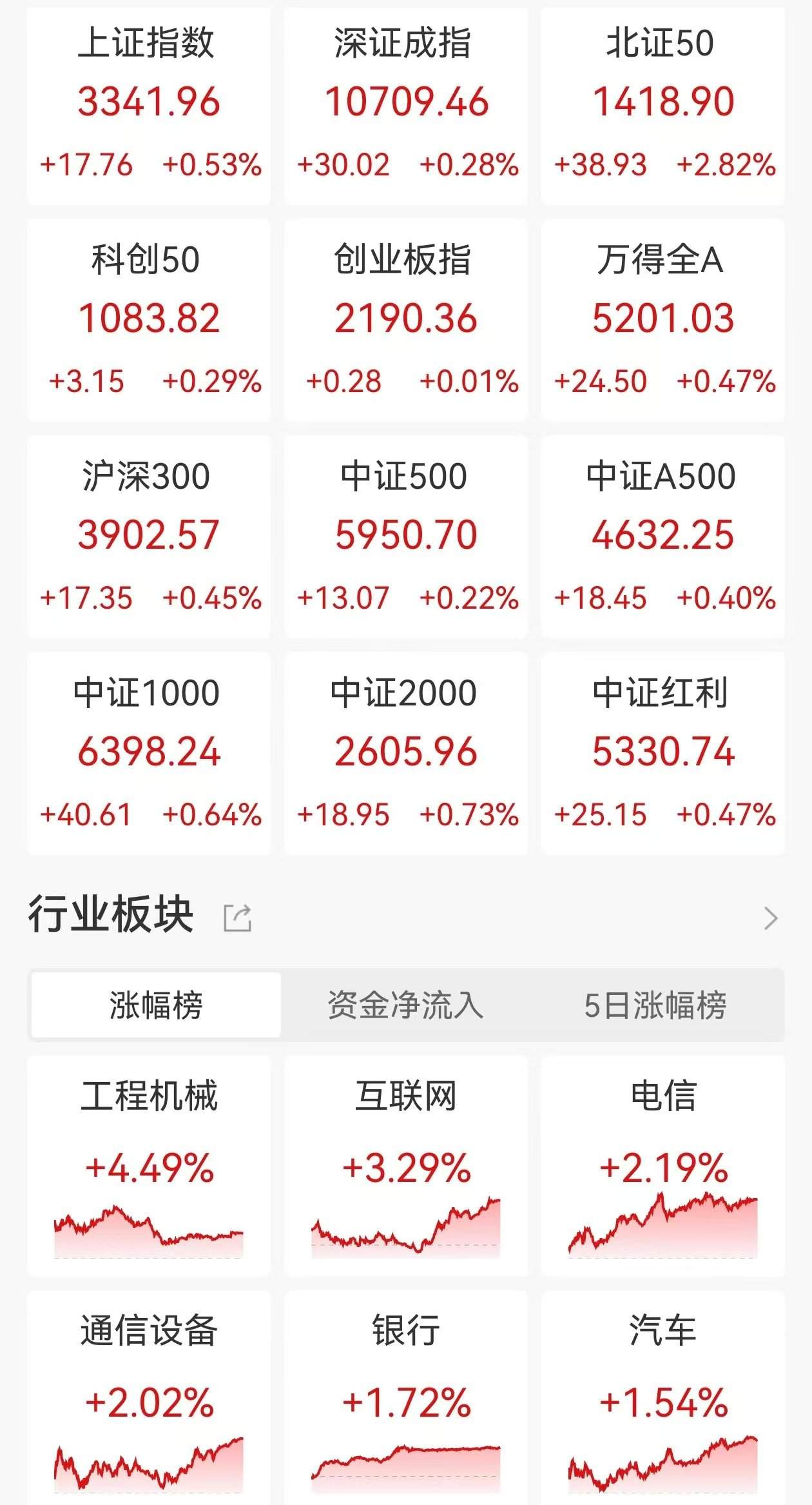
Task: Open the 工程机械 sector card
Action: [x=149, y=1166]
